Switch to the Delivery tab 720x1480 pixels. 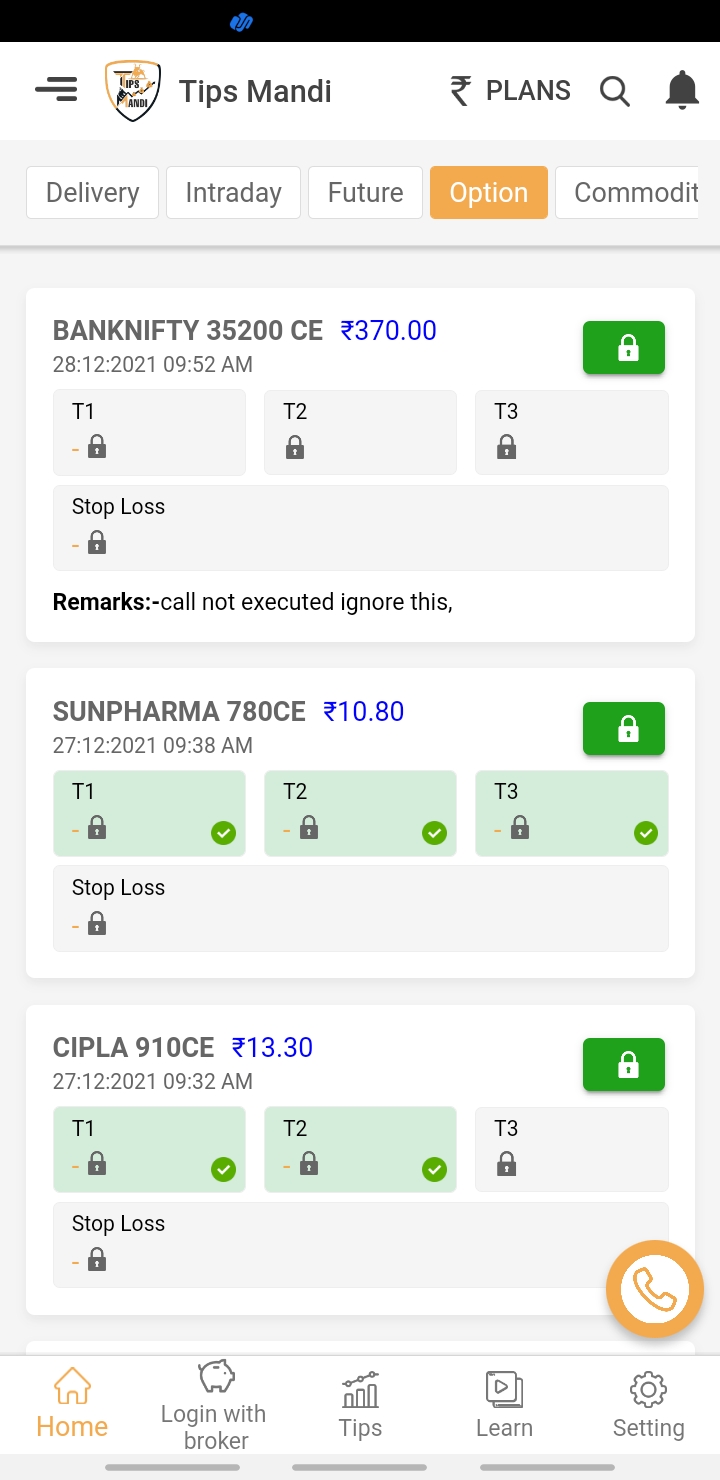click(x=92, y=192)
